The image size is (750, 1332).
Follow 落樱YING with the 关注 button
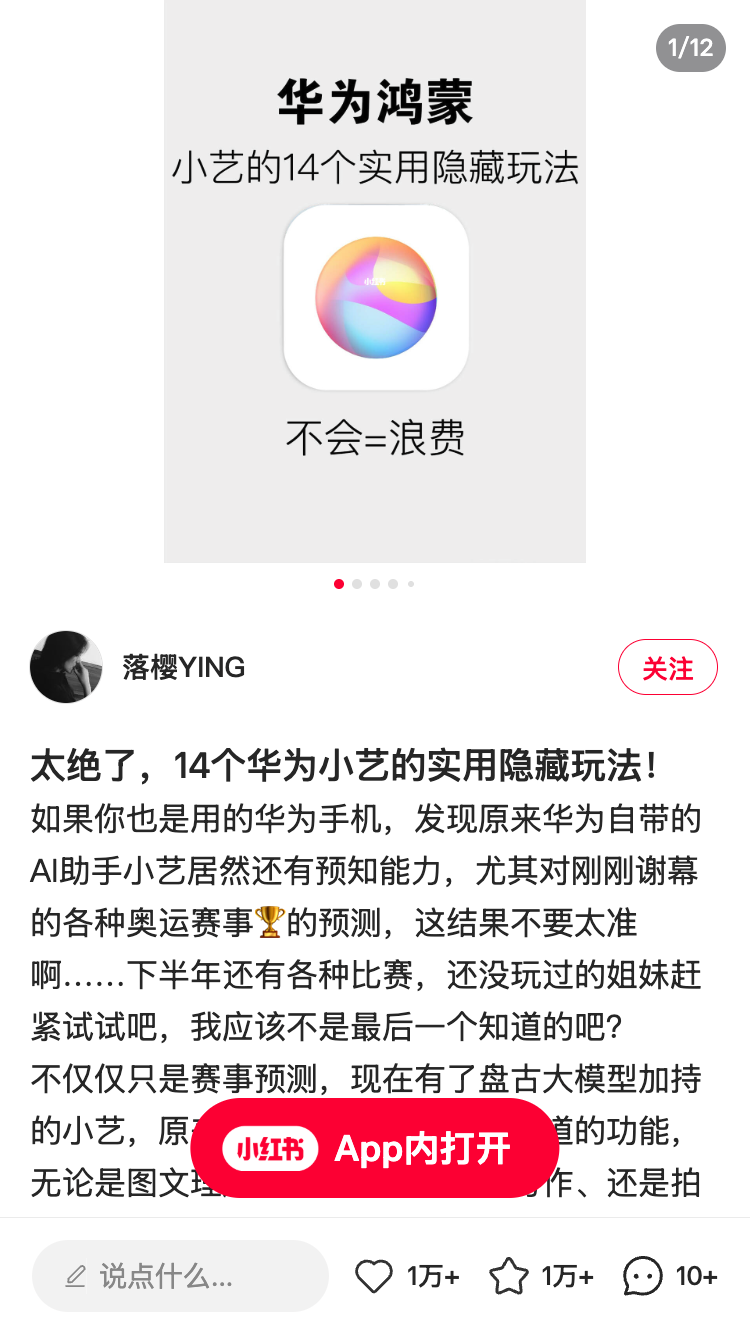point(667,667)
